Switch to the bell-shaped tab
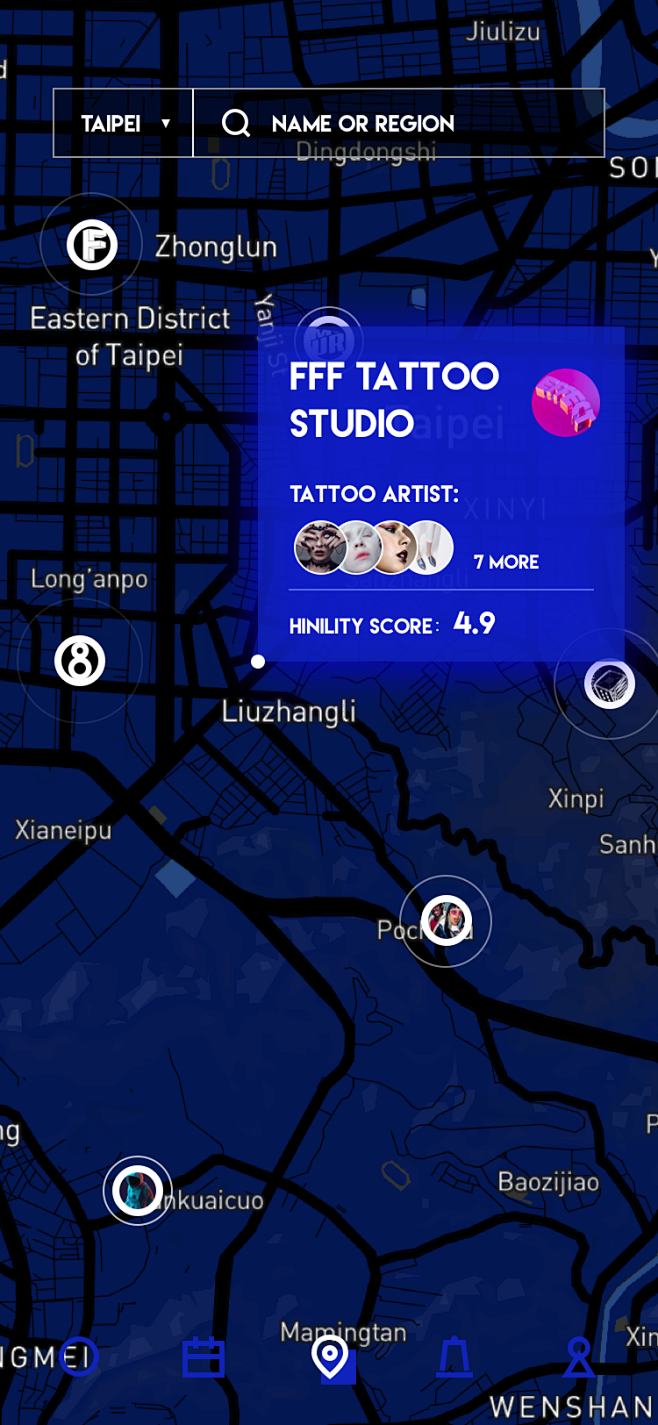Image resolution: width=658 pixels, height=1425 pixels. [455, 1358]
